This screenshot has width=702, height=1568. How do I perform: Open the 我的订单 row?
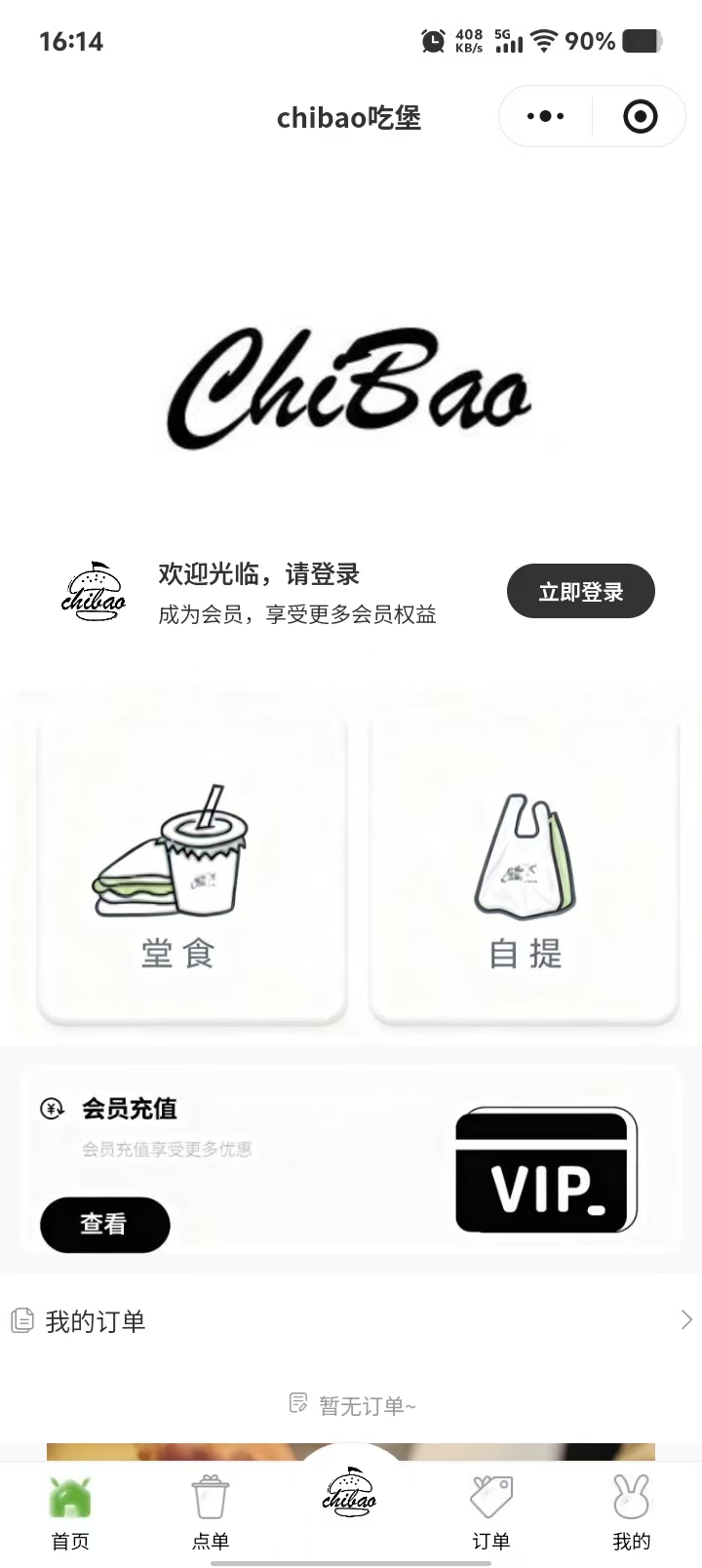click(x=351, y=1321)
